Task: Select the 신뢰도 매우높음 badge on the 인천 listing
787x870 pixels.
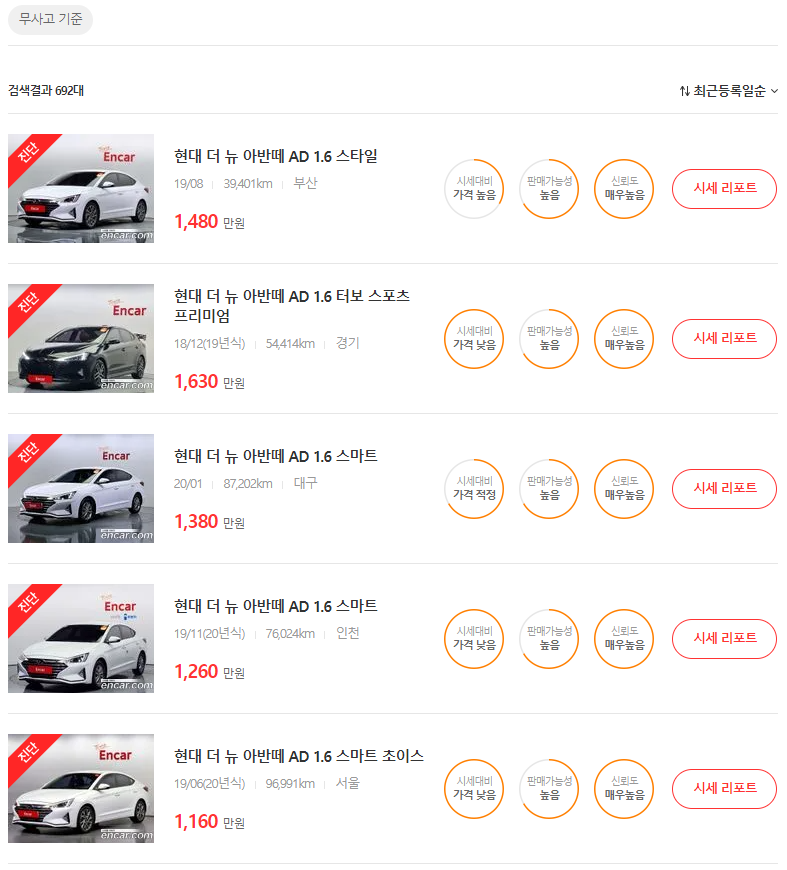Action: pos(623,638)
